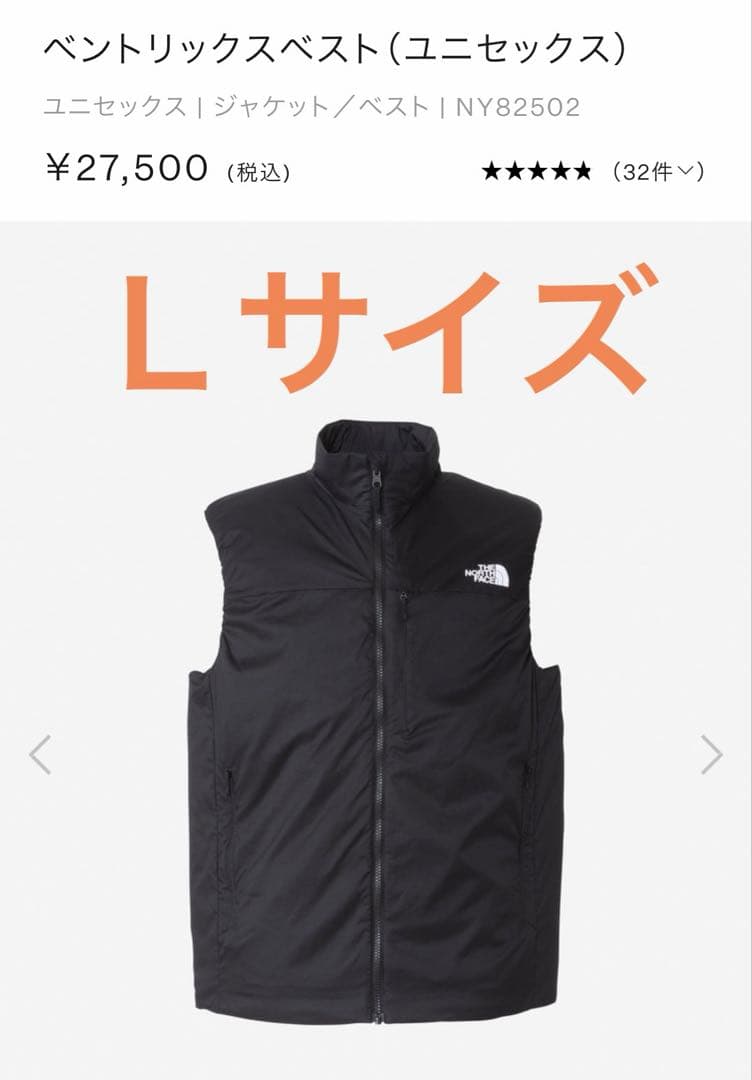Select the third rating star

click(539, 170)
